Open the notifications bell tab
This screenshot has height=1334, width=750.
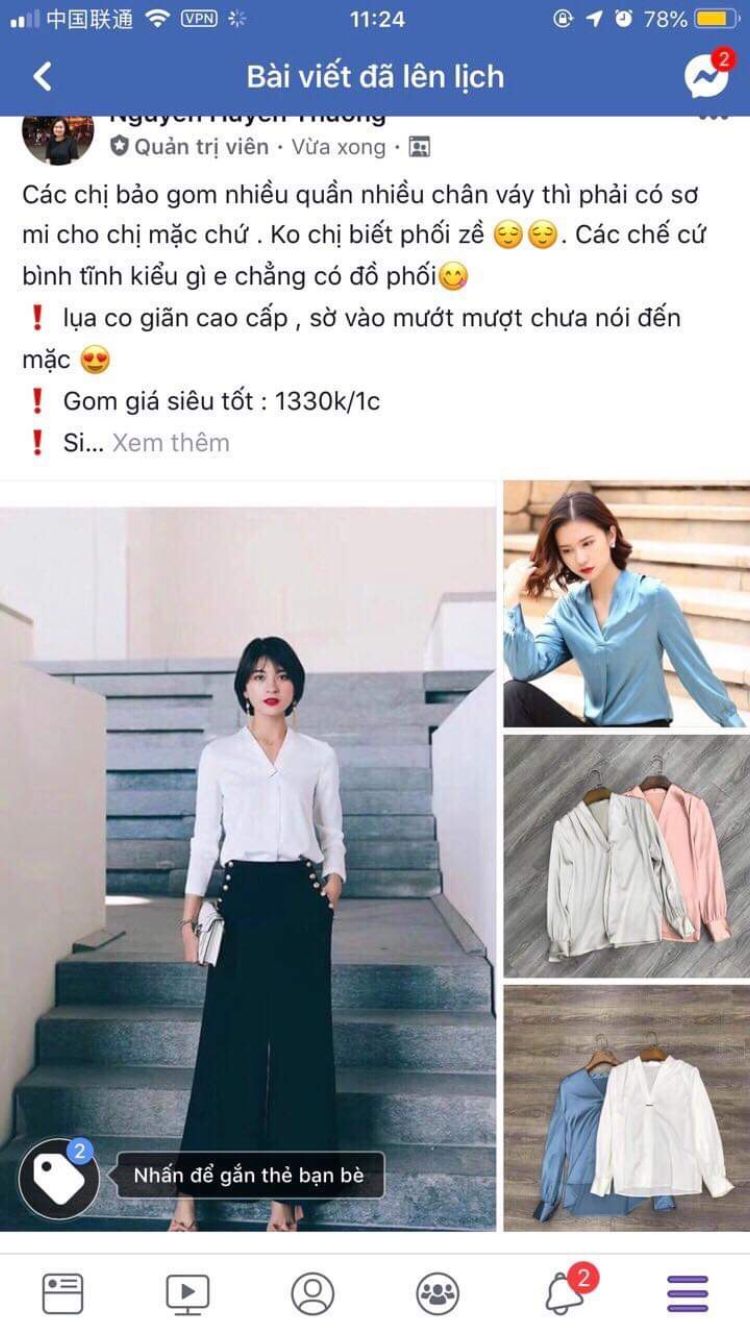(563, 1293)
